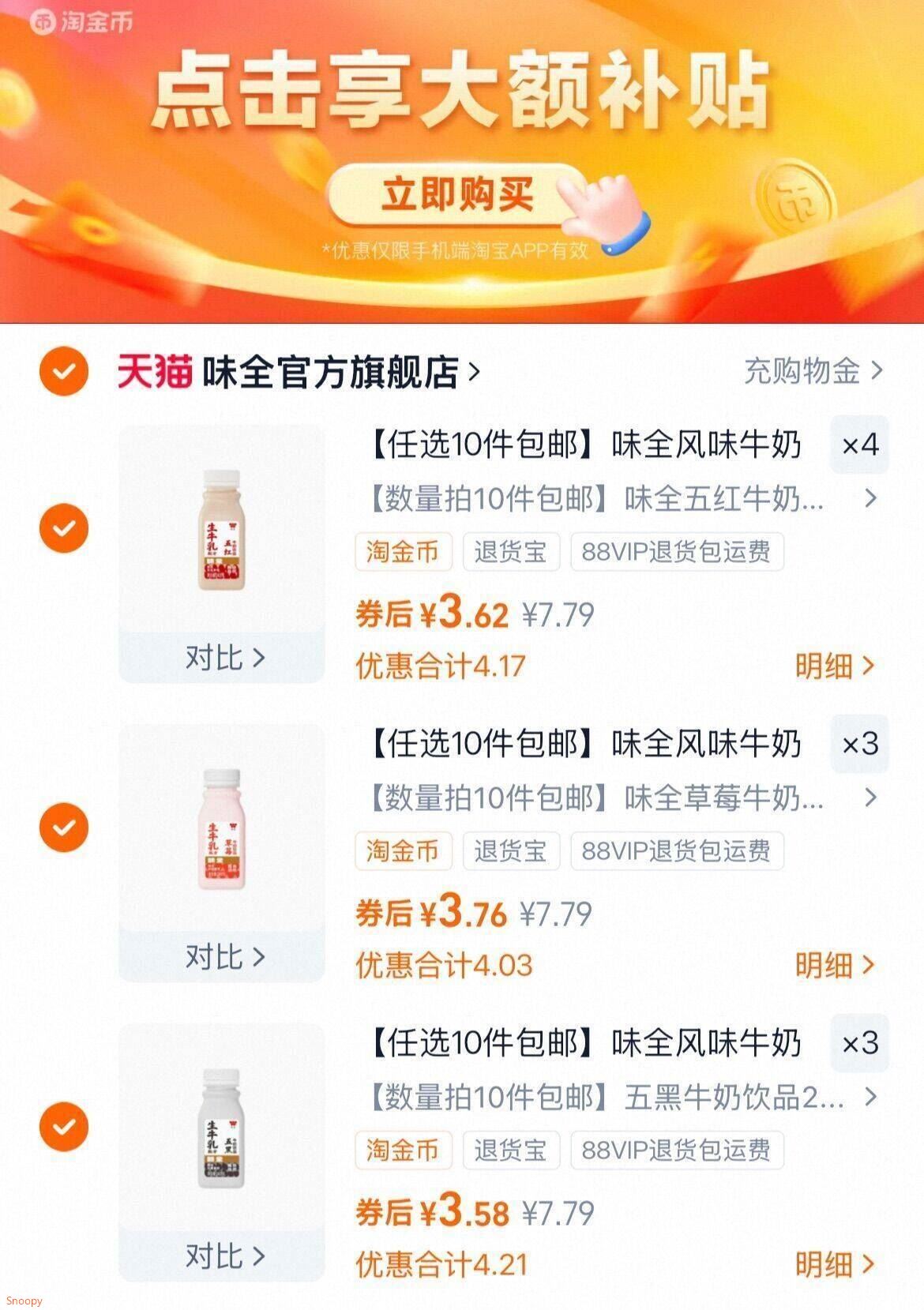Uncheck the 五红牛奶 item
The image size is (924, 1310).
point(64,527)
